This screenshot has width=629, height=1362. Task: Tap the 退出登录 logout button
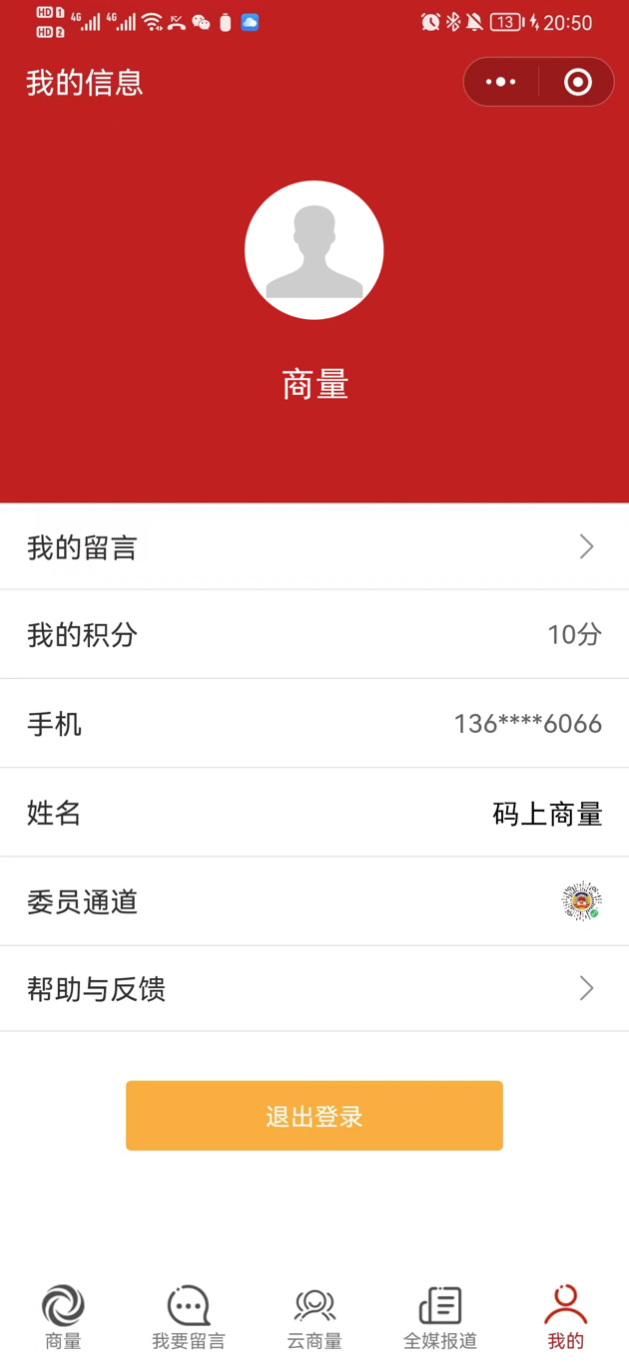pyautogui.click(x=314, y=1116)
